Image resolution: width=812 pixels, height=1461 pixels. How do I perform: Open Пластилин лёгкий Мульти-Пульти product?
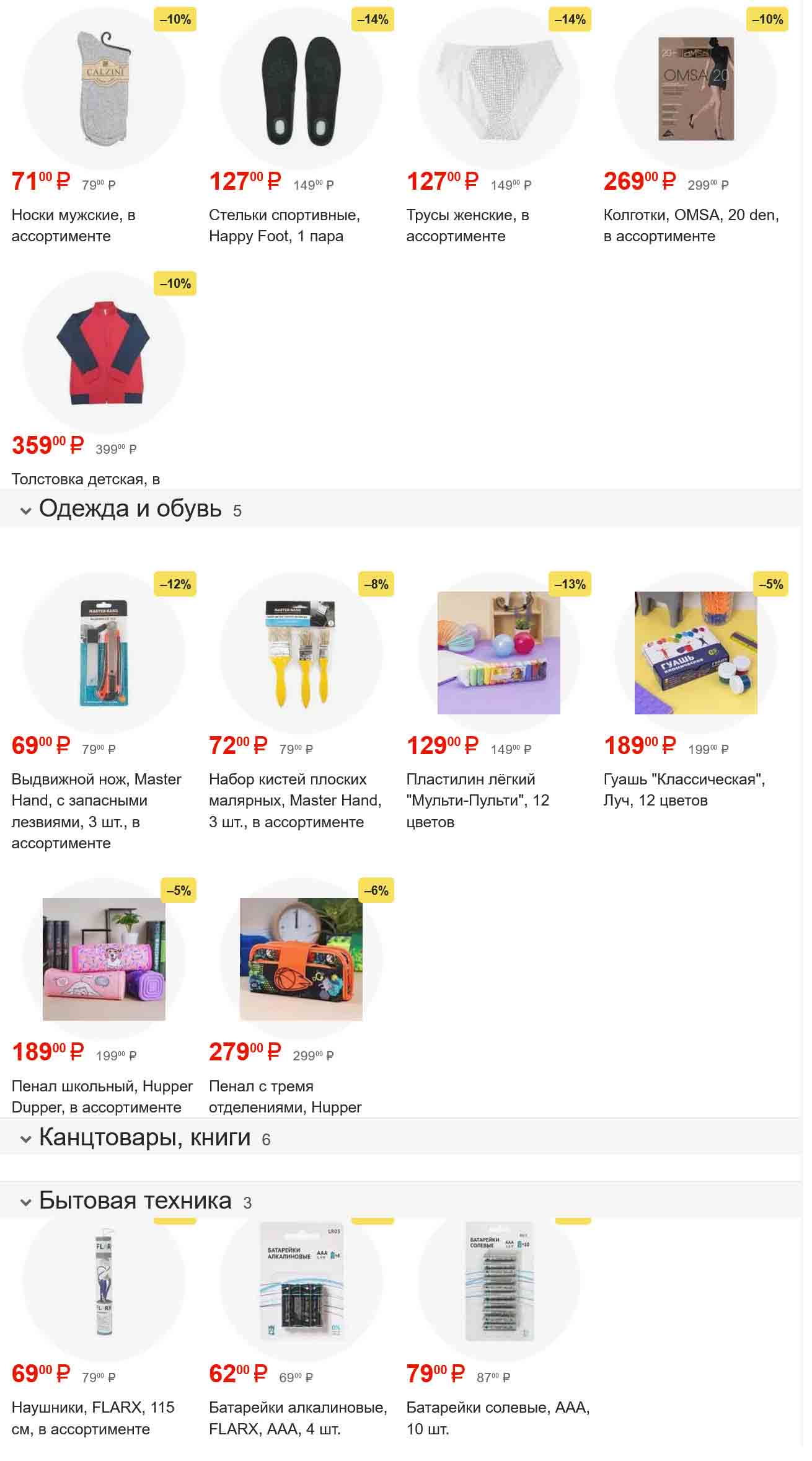498,652
